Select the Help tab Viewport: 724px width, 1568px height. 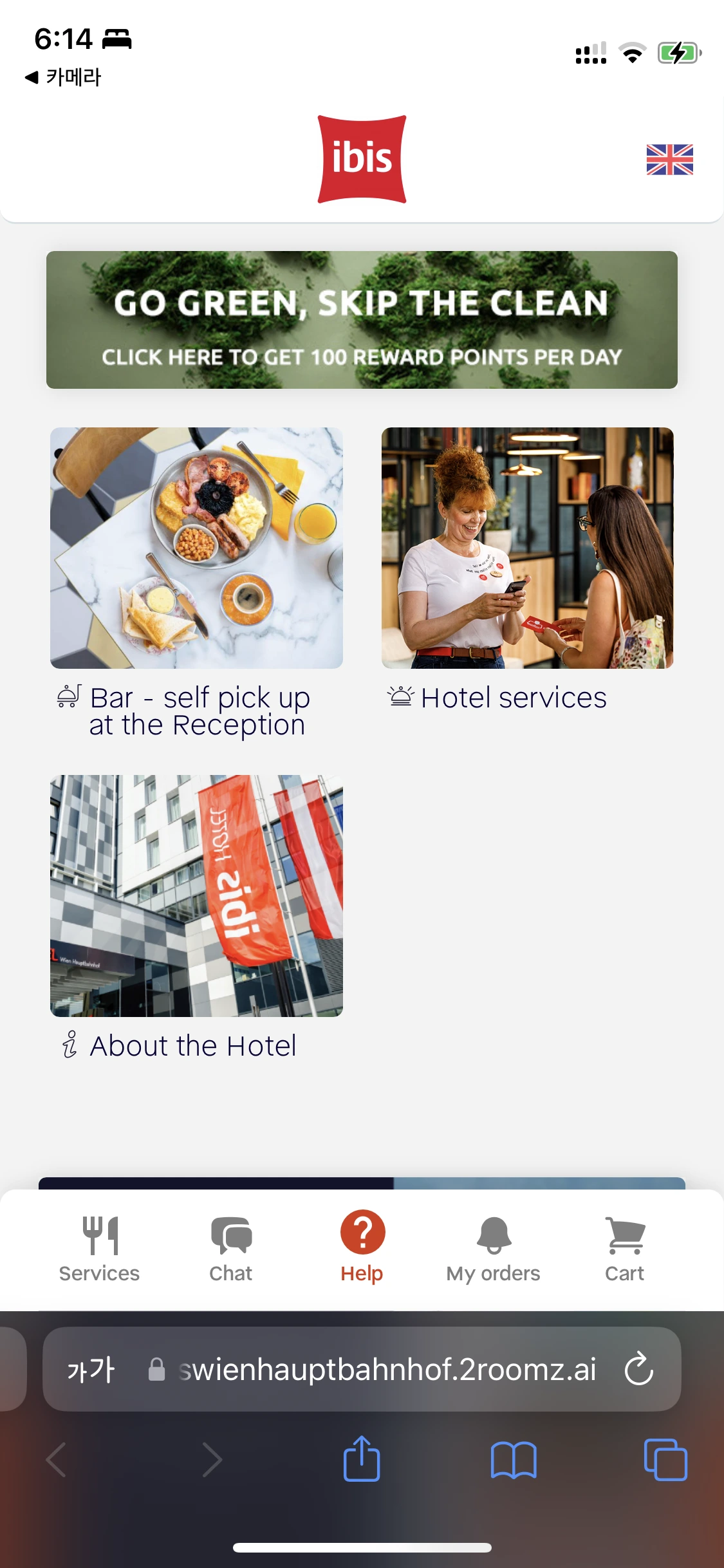(362, 1249)
